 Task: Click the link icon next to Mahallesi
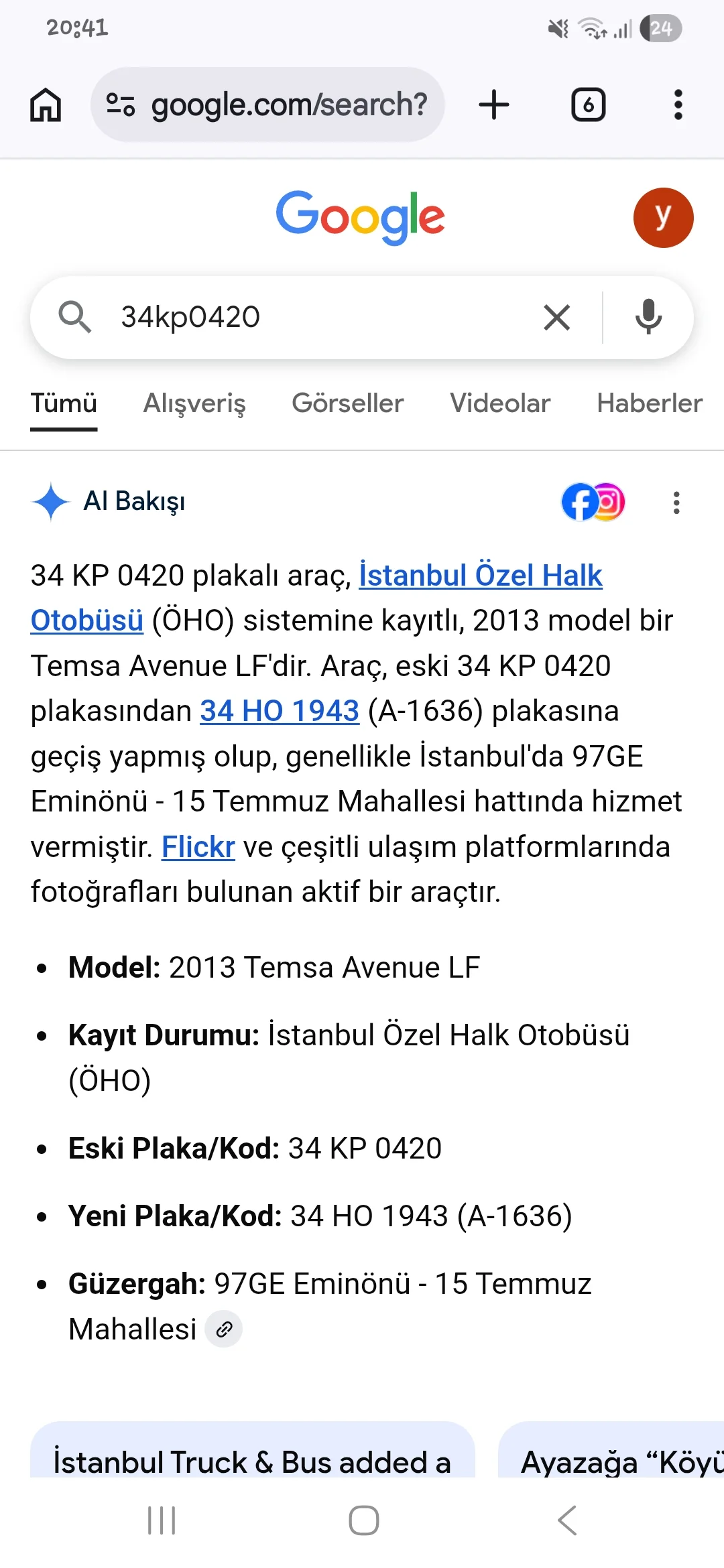[x=224, y=1329]
